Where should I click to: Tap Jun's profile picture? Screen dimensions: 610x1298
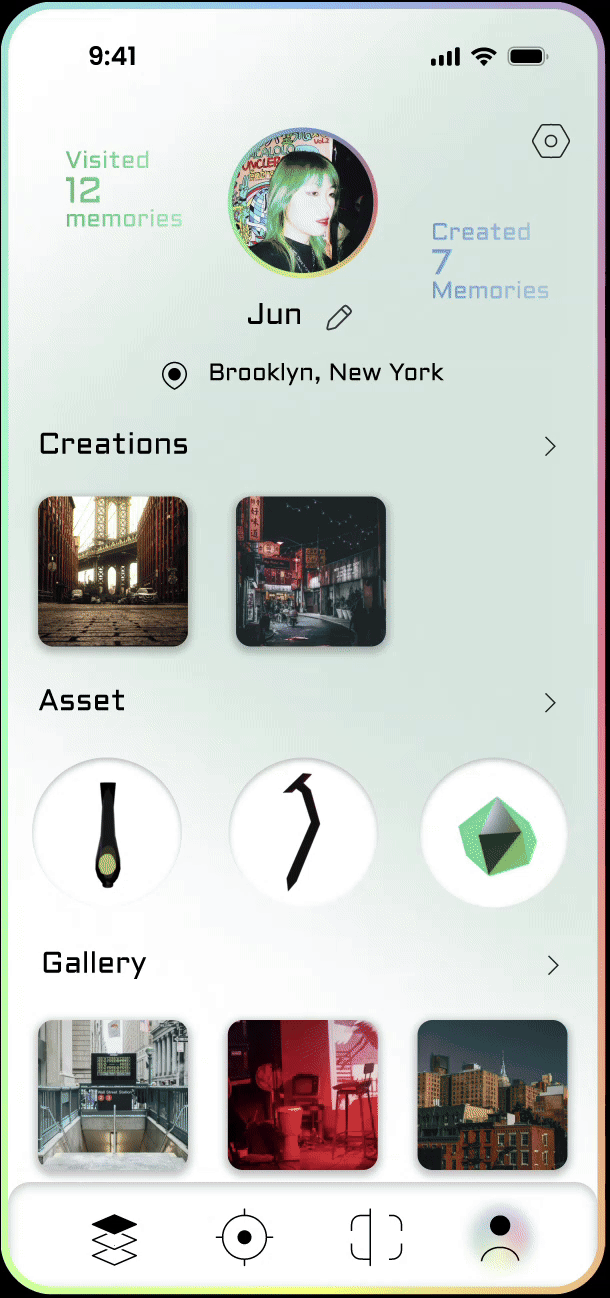pos(303,202)
